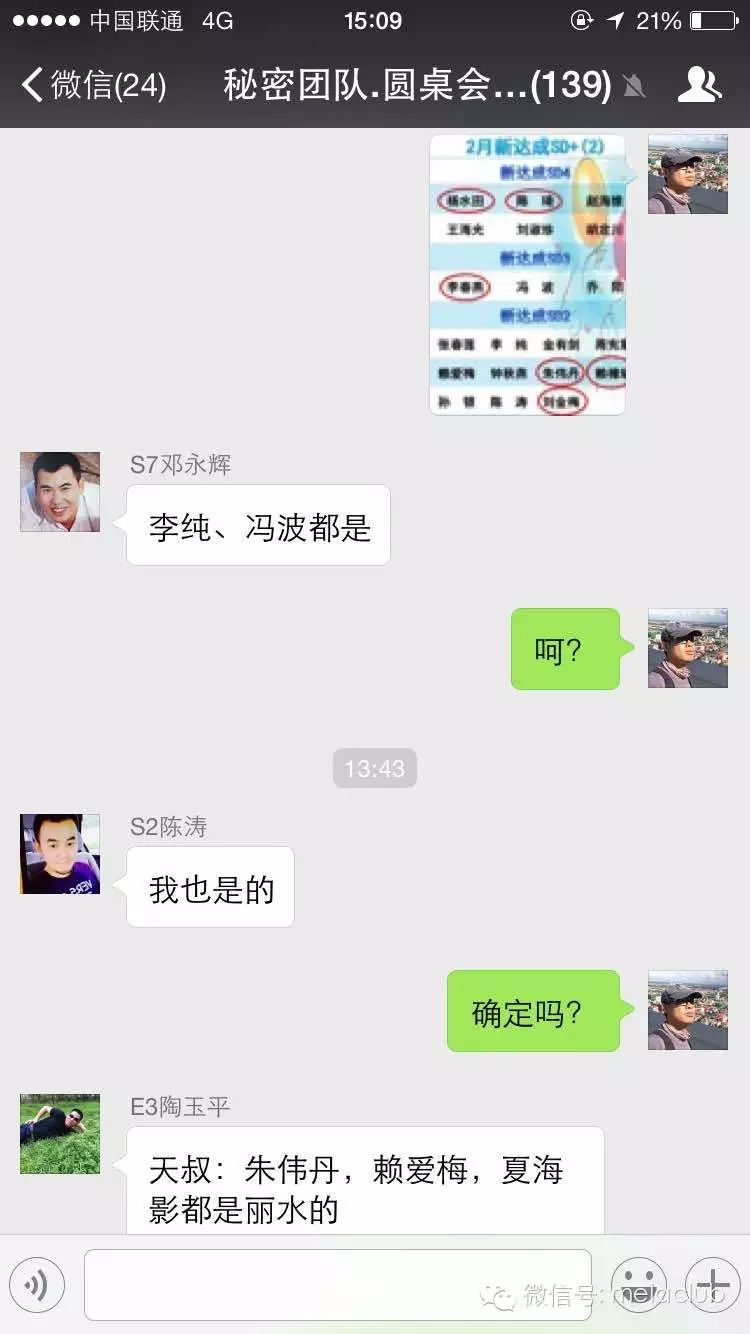The width and height of the screenshot is (750, 1334).
Task: Open the group members icon
Action: click(698, 85)
